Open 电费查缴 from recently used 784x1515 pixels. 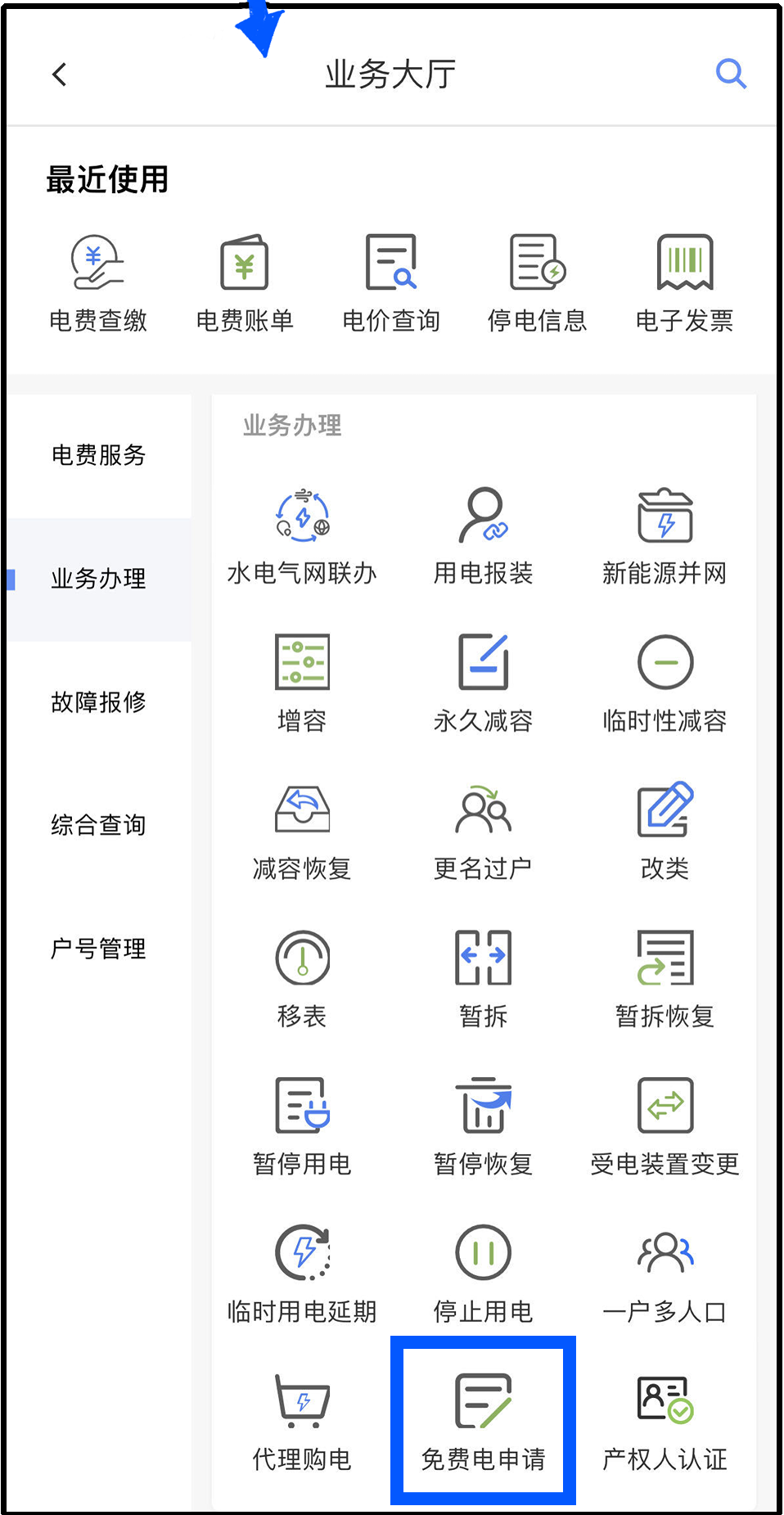tap(97, 283)
